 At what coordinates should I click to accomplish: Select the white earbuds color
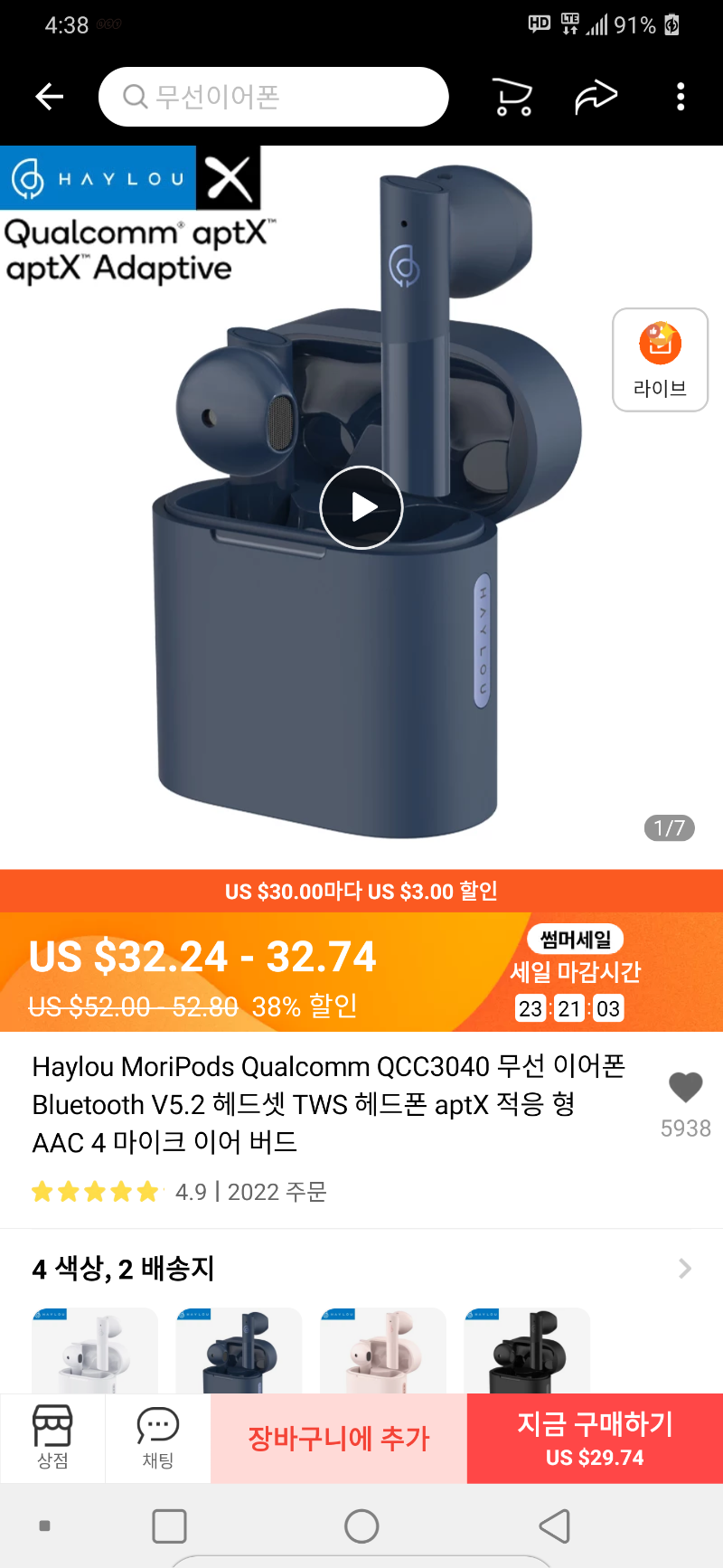[x=95, y=1351]
